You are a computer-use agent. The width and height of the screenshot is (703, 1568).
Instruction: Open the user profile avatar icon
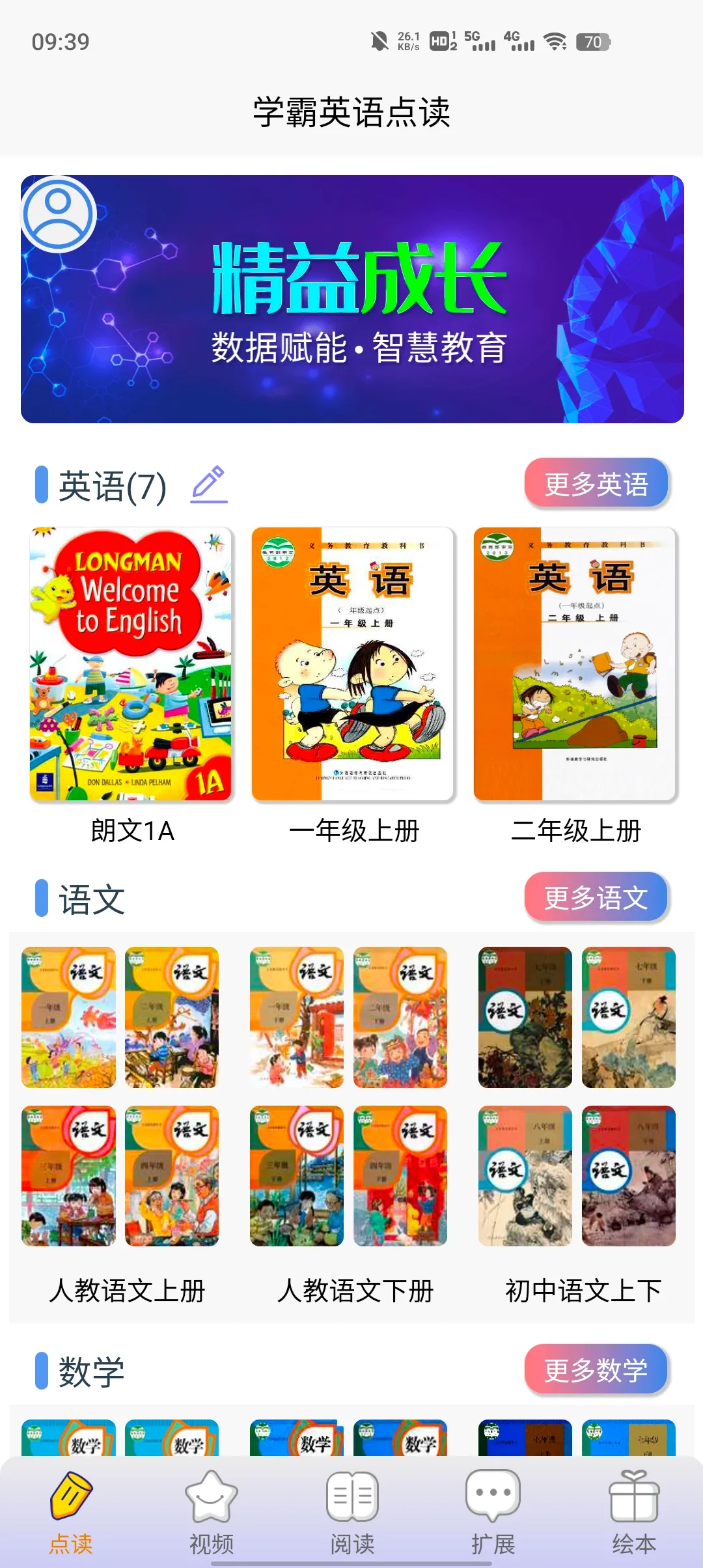[59, 215]
